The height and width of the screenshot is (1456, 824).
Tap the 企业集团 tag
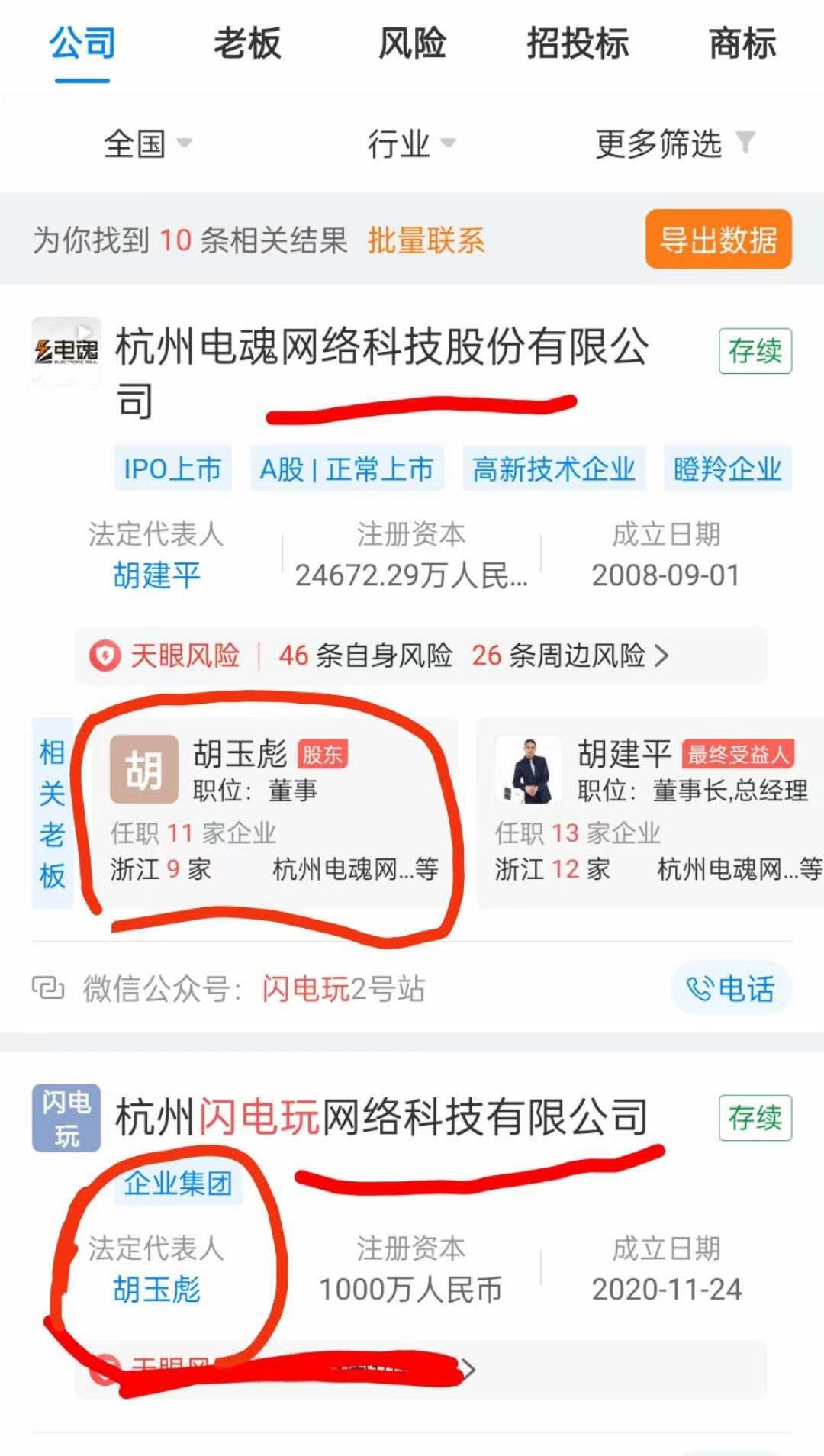[x=178, y=1184]
